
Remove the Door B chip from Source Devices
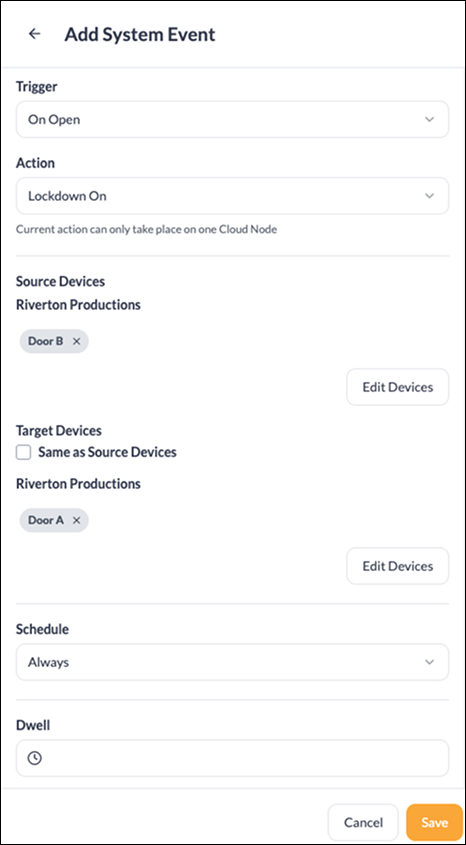click(x=76, y=341)
